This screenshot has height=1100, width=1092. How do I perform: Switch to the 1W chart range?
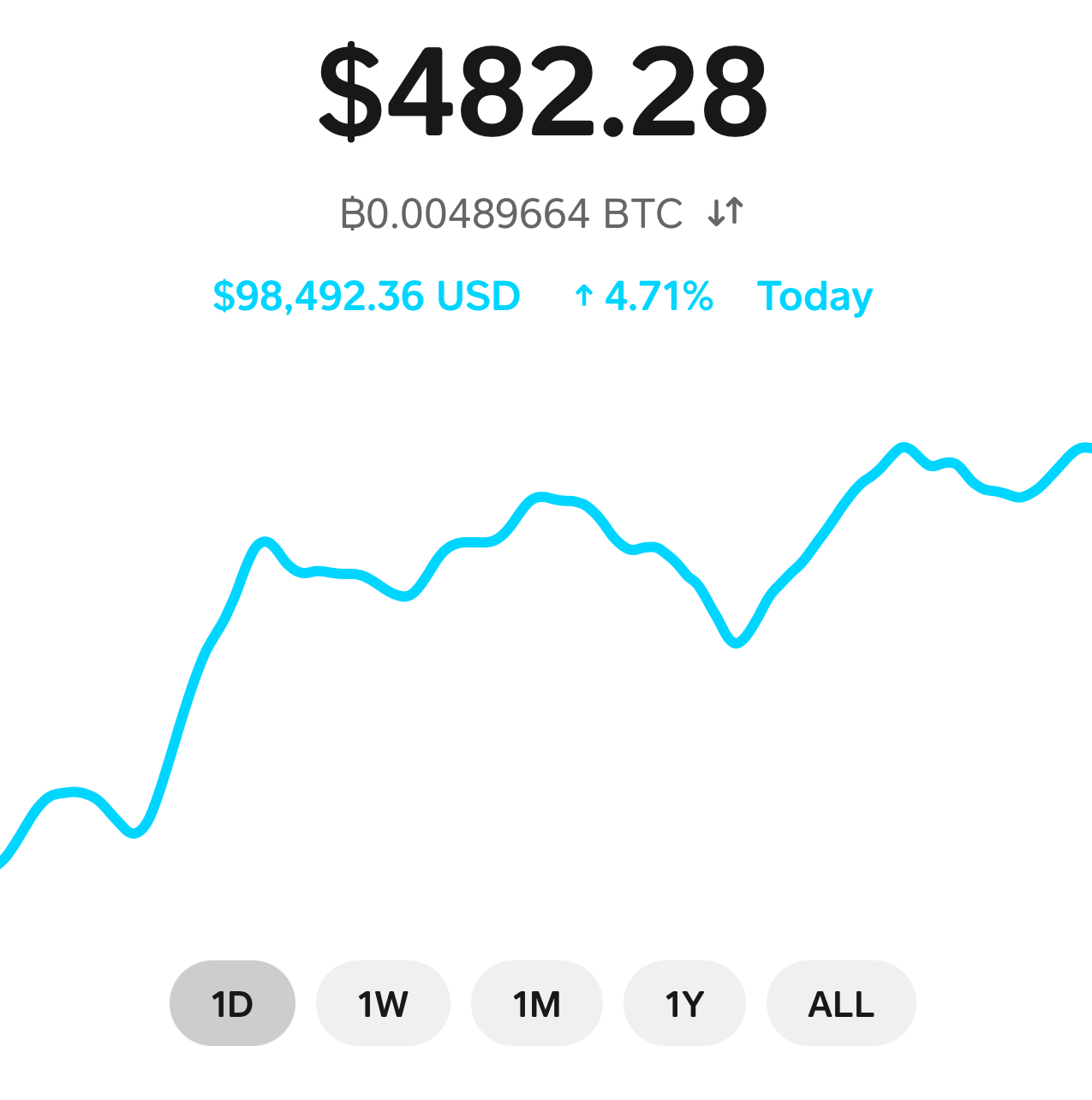coord(383,1003)
